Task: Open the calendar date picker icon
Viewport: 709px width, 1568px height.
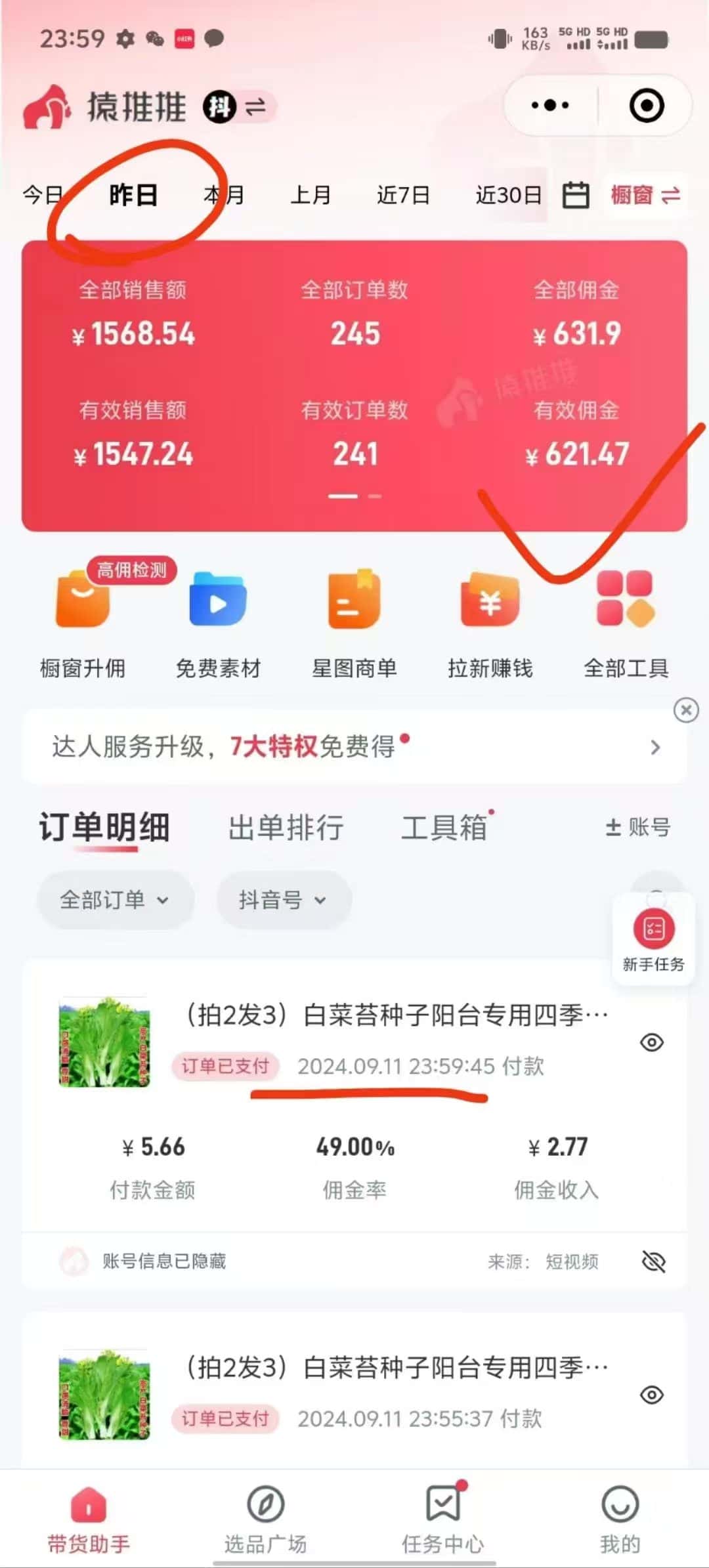Action: 576,195
